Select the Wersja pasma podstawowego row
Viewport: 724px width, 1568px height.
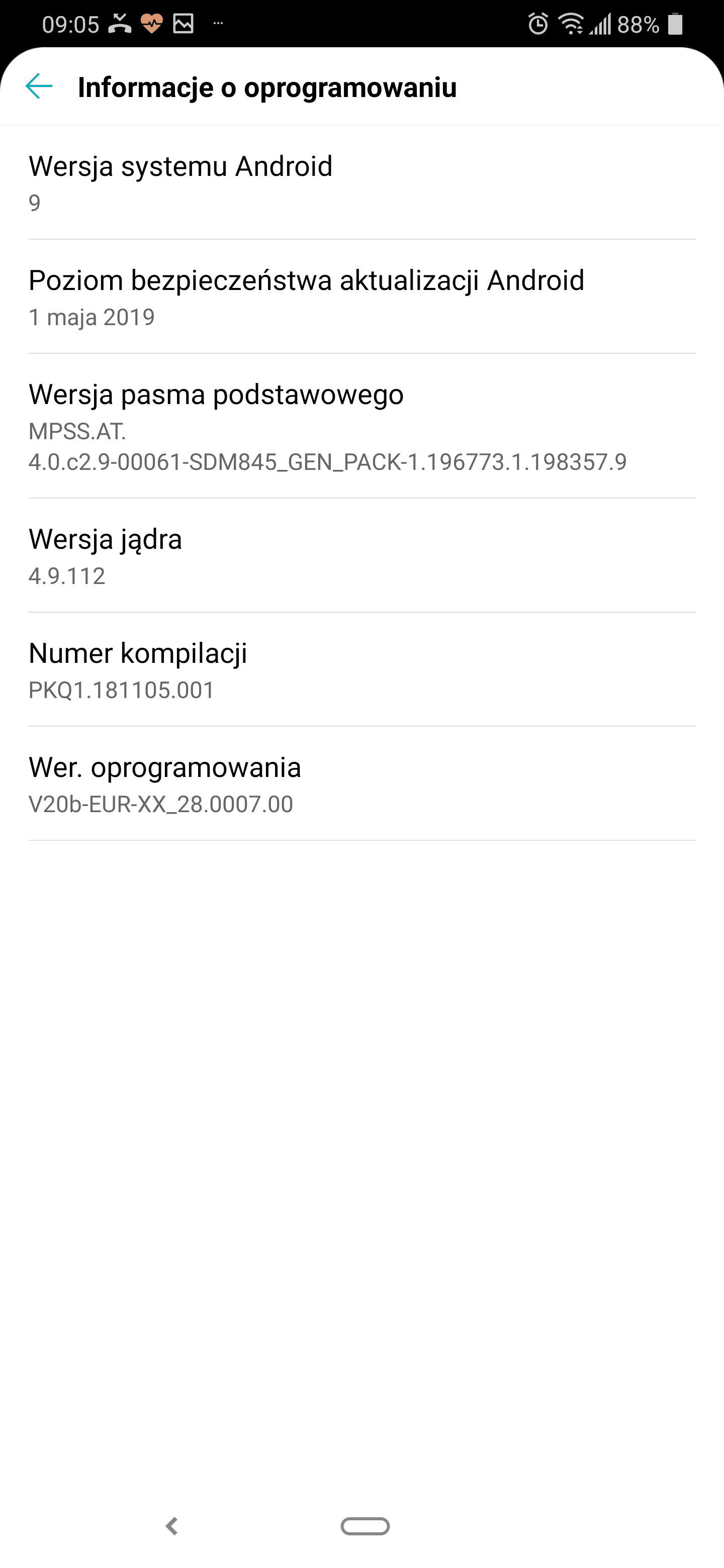click(x=361, y=426)
